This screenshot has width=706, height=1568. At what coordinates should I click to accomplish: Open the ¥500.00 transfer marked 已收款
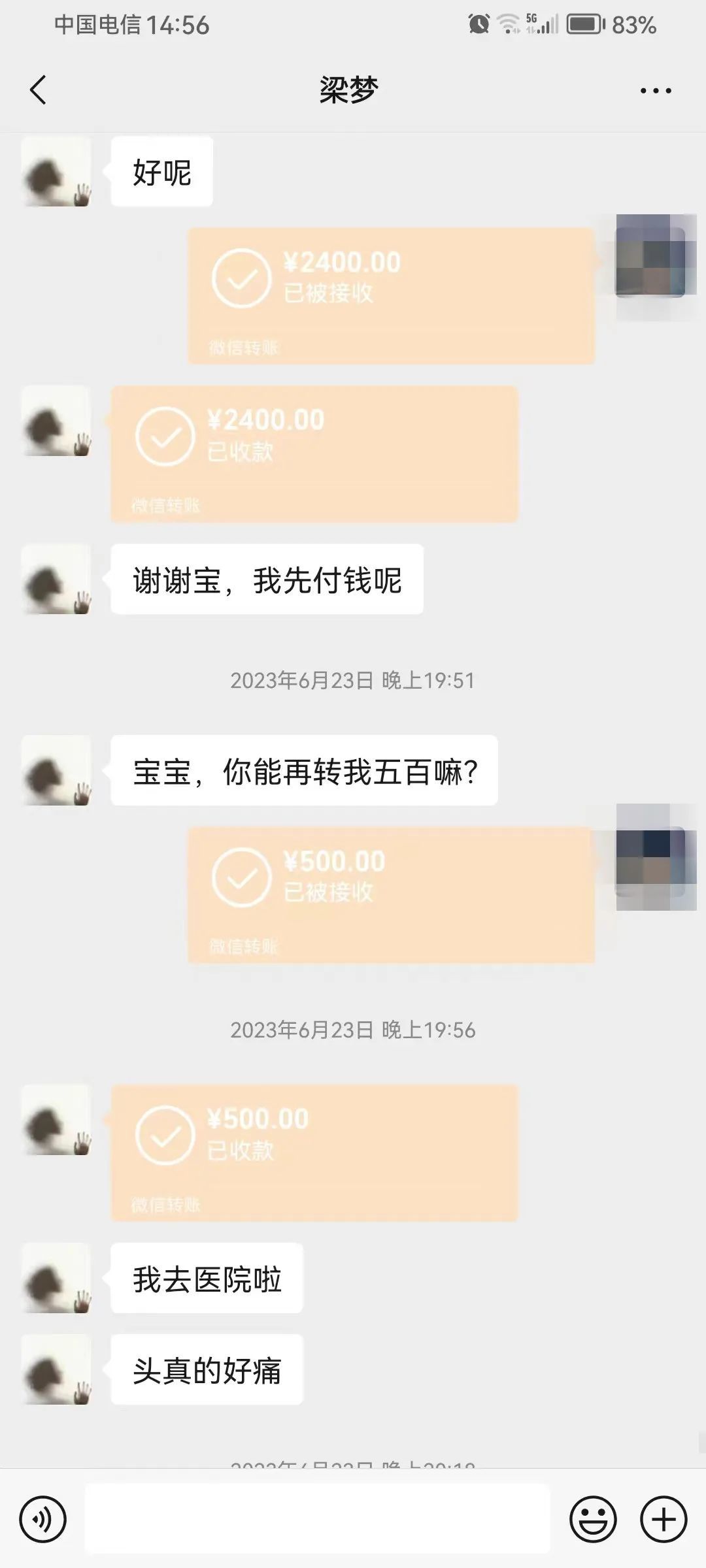tap(314, 1152)
